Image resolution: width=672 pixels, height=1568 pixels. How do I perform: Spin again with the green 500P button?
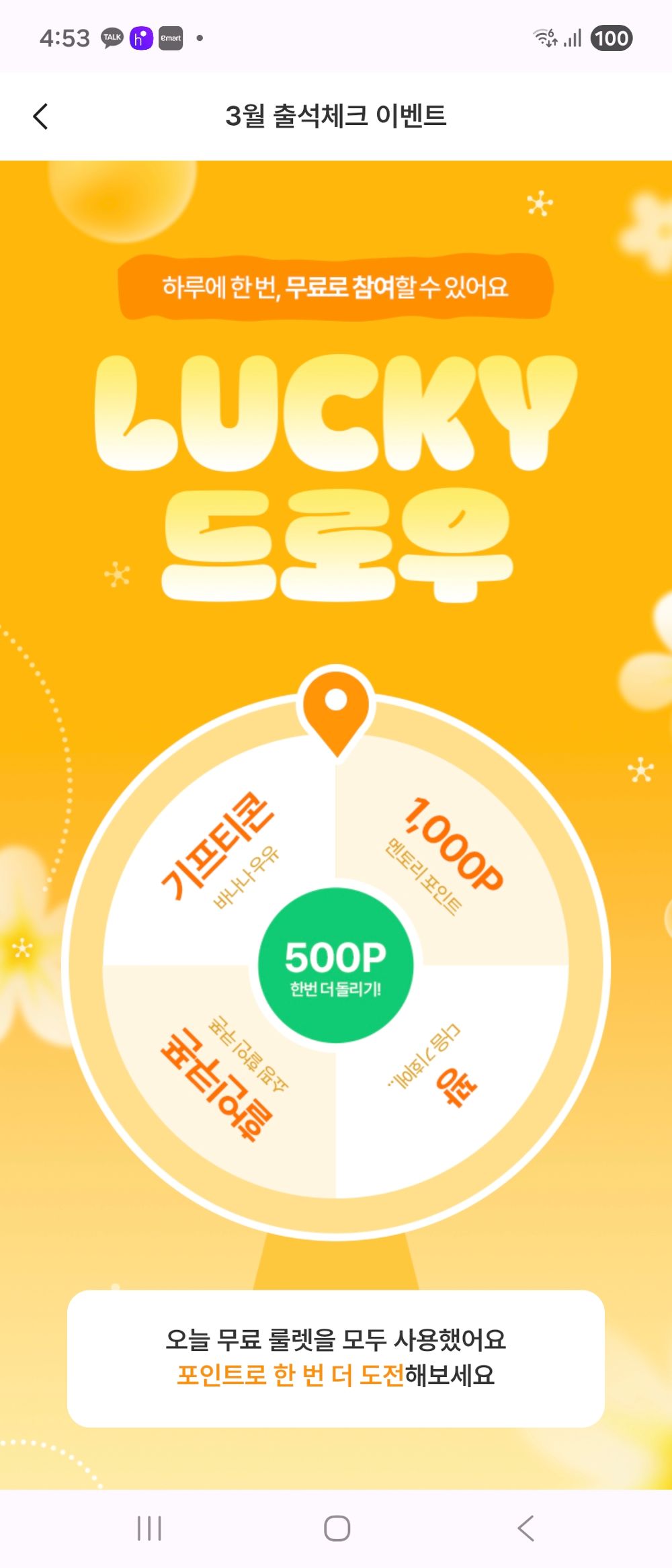335,966
